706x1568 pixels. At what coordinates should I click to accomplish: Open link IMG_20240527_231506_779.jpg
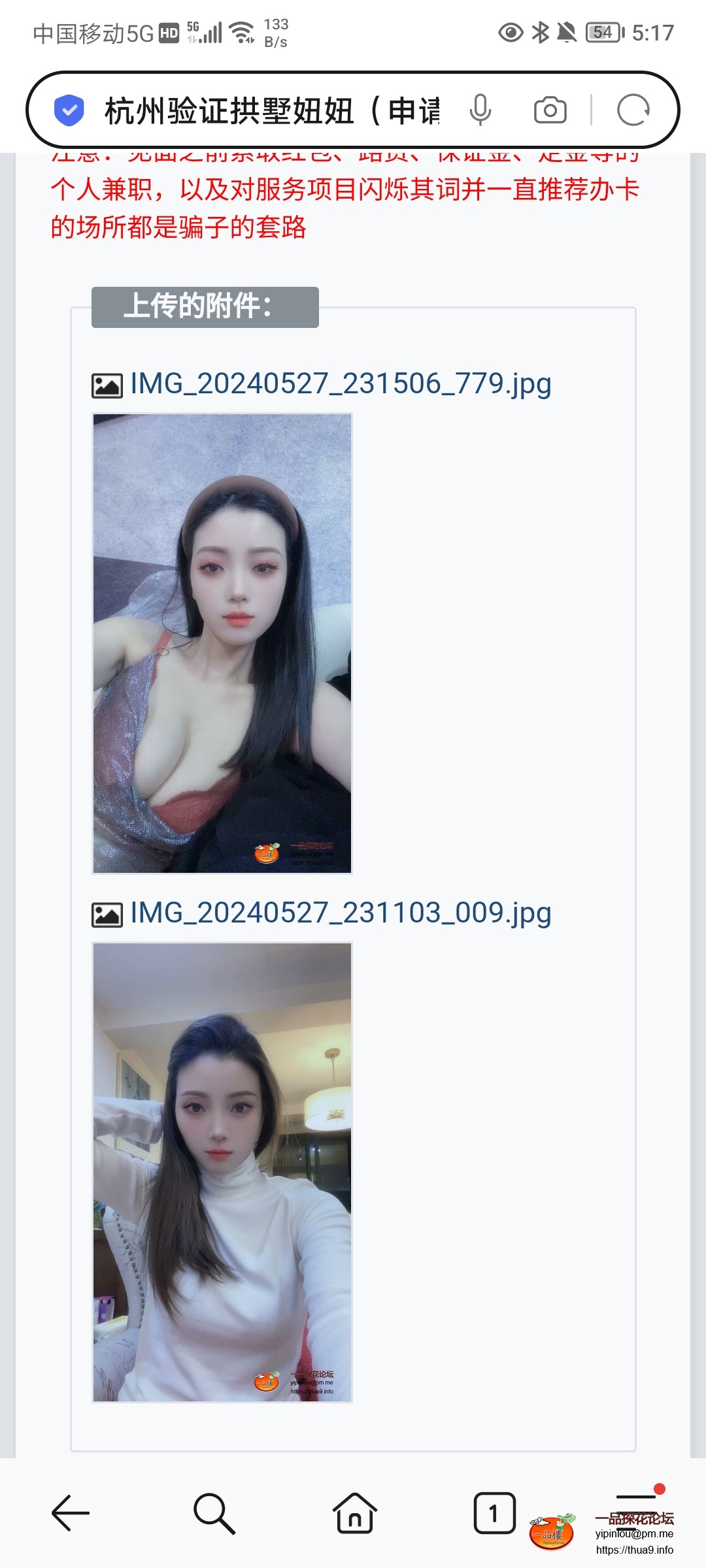coord(340,384)
